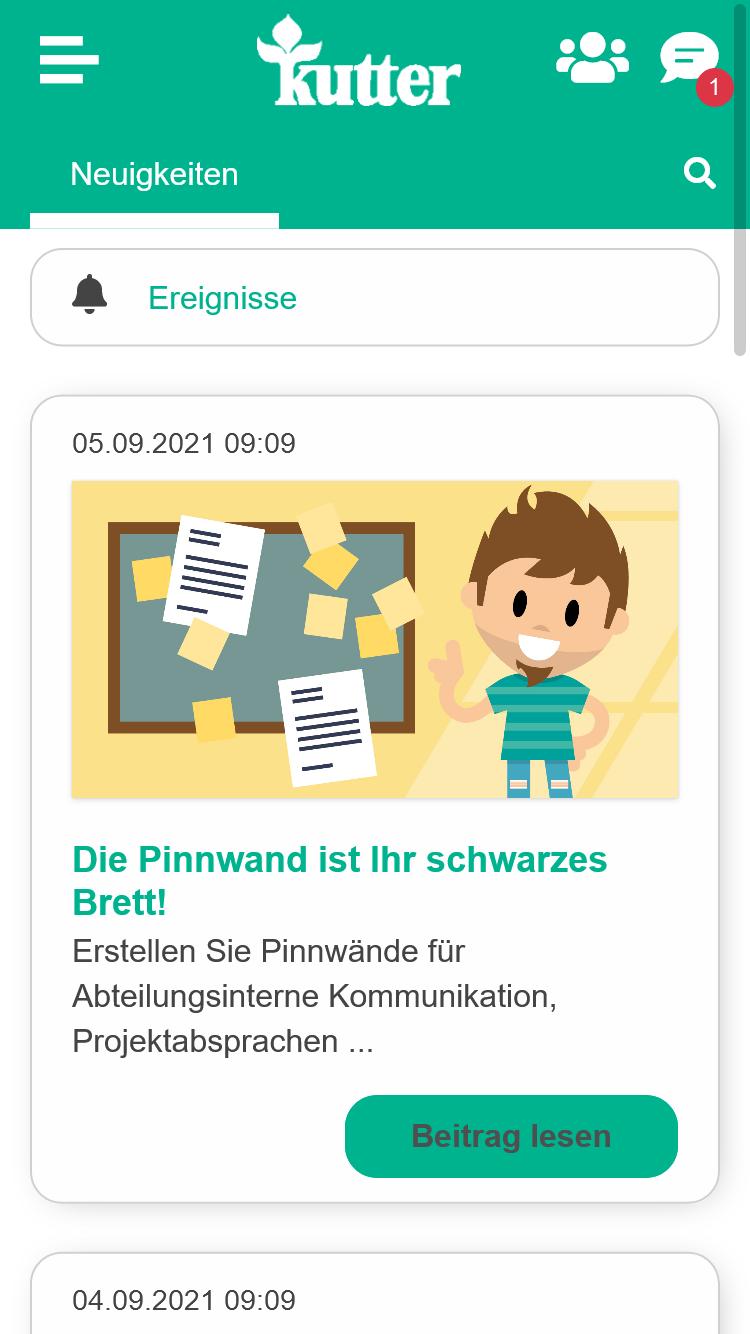Open the Pinnwand article headline
The height and width of the screenshot is (1334, 750).
[x=340, y=880]
